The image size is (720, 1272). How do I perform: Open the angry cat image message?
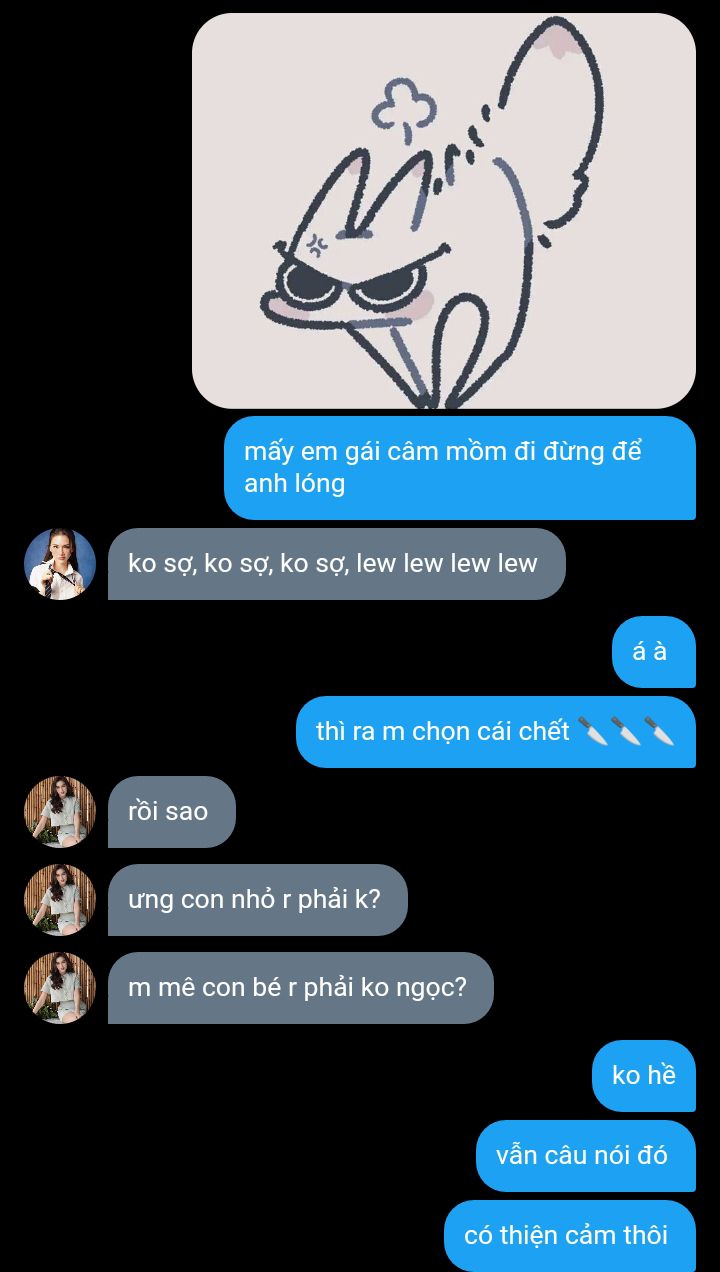tap(444, 211)
